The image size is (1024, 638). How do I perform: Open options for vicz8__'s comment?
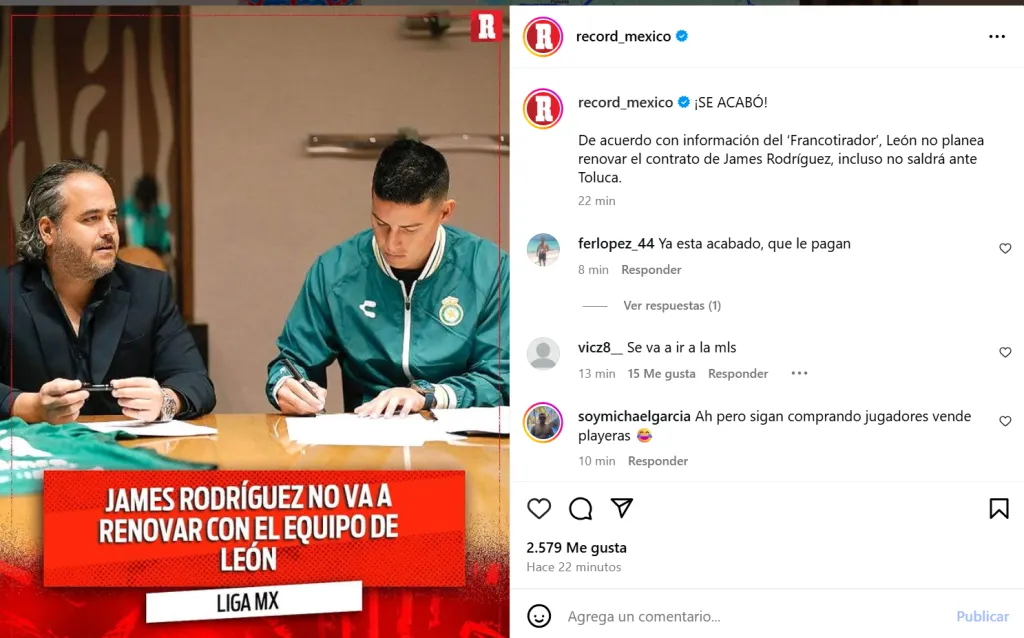(799, 374)
